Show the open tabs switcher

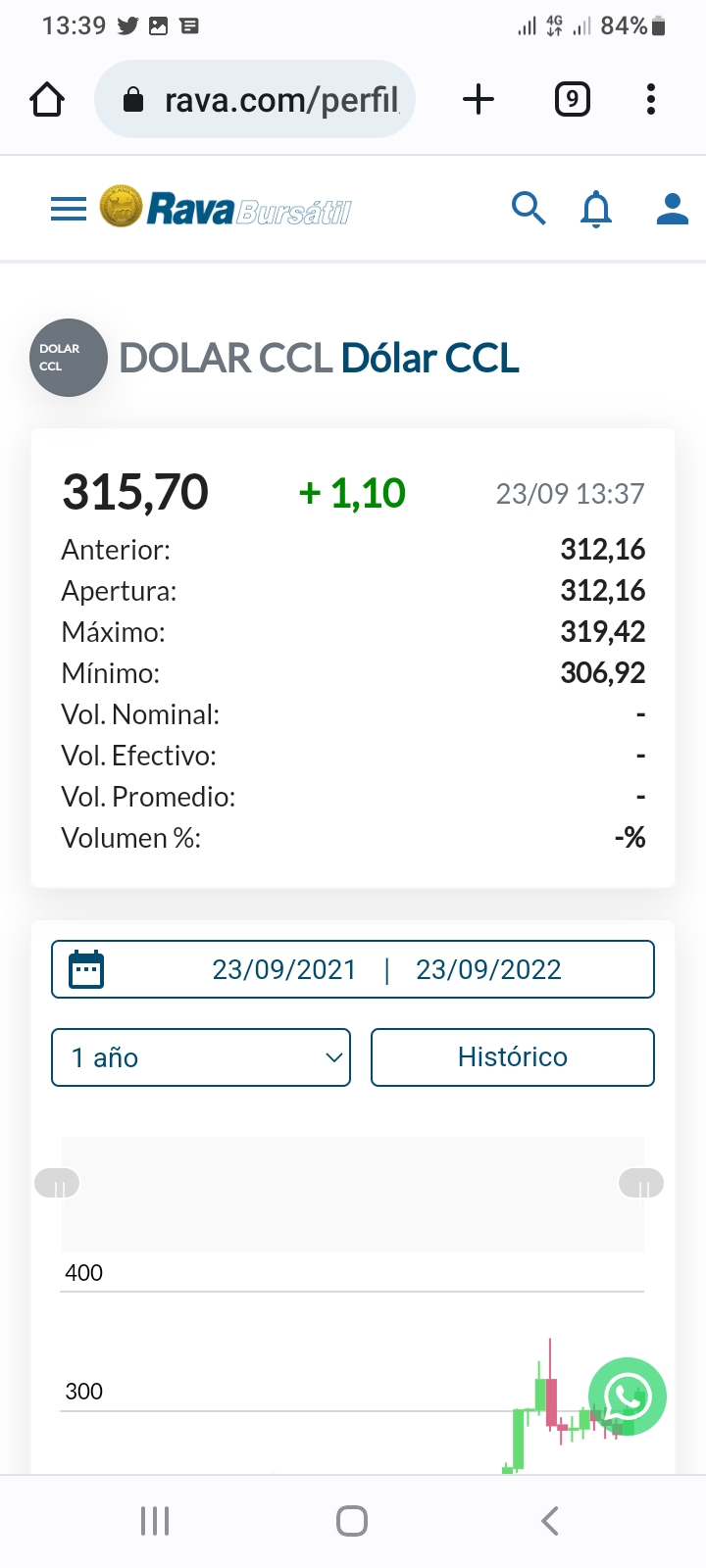click(x=573, y=100)
